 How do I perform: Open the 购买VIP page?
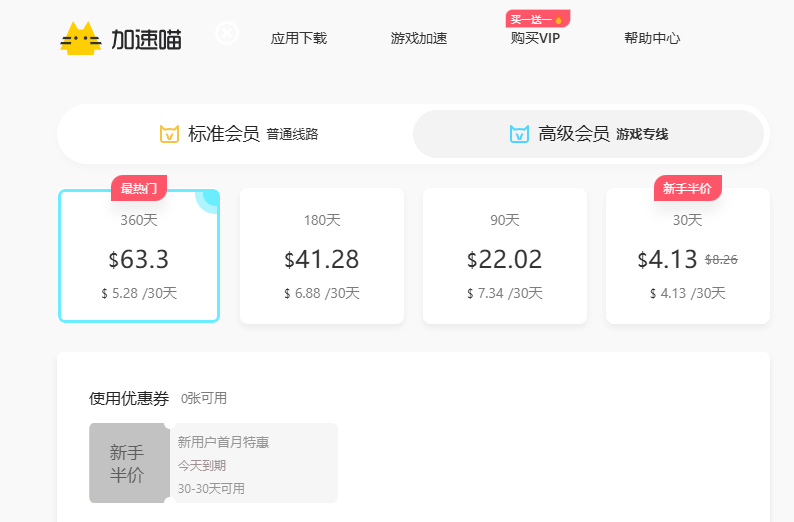pyautogui.click(x=535, y=39)
